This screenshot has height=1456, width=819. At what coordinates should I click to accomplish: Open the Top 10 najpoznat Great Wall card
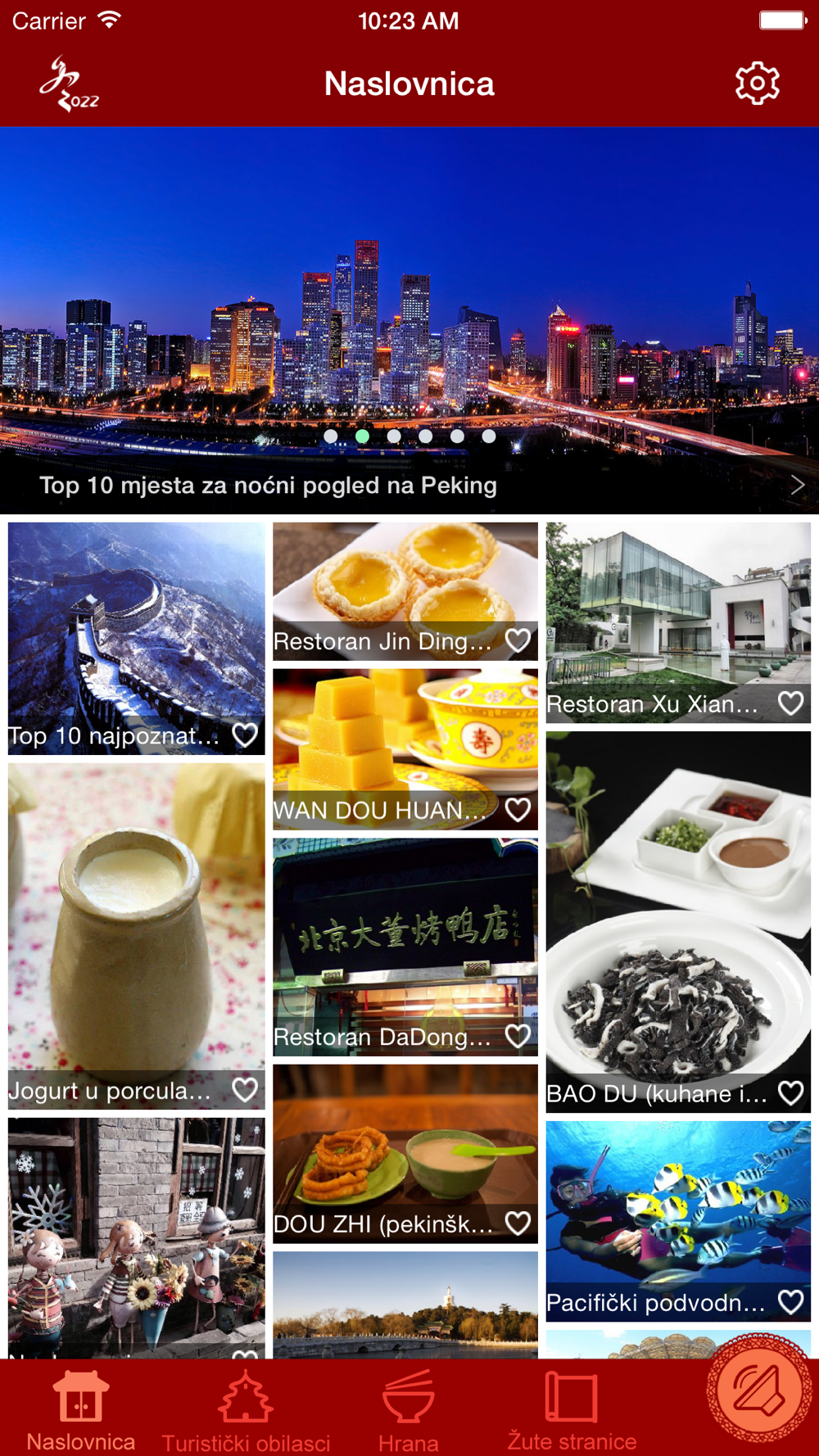click(x=137, y=639)
